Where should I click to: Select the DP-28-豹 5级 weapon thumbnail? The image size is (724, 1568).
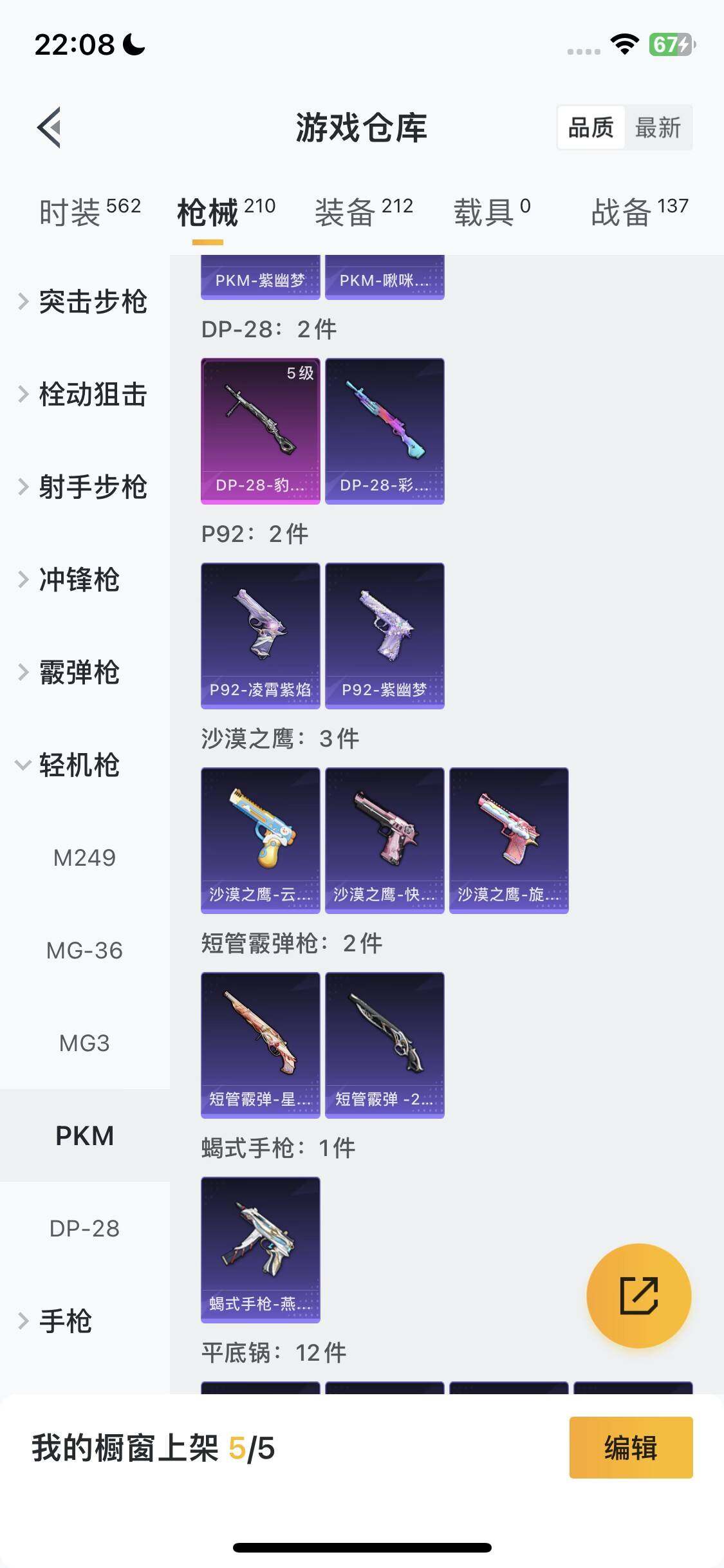(260, 431)
